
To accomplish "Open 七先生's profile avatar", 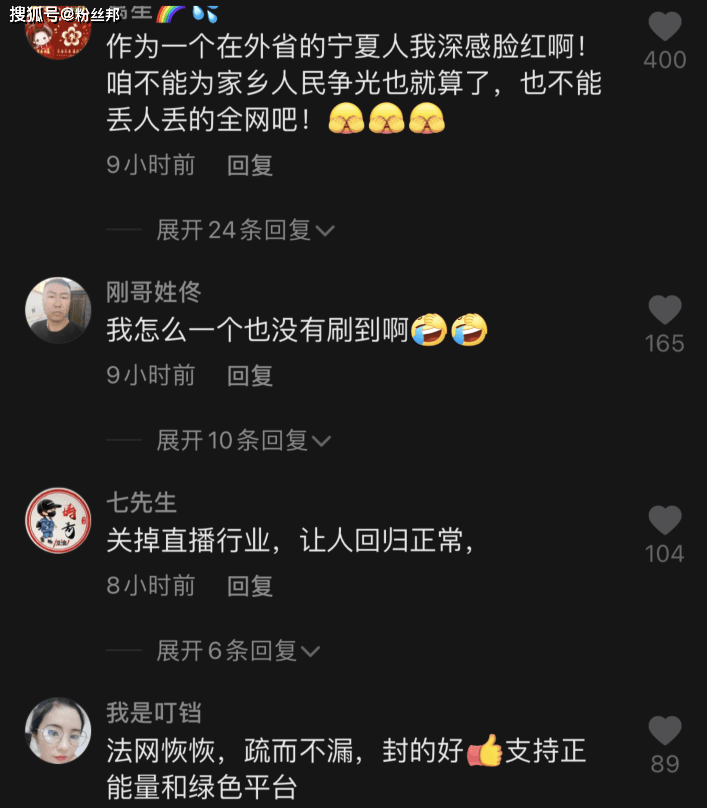I will pos(58,520).
